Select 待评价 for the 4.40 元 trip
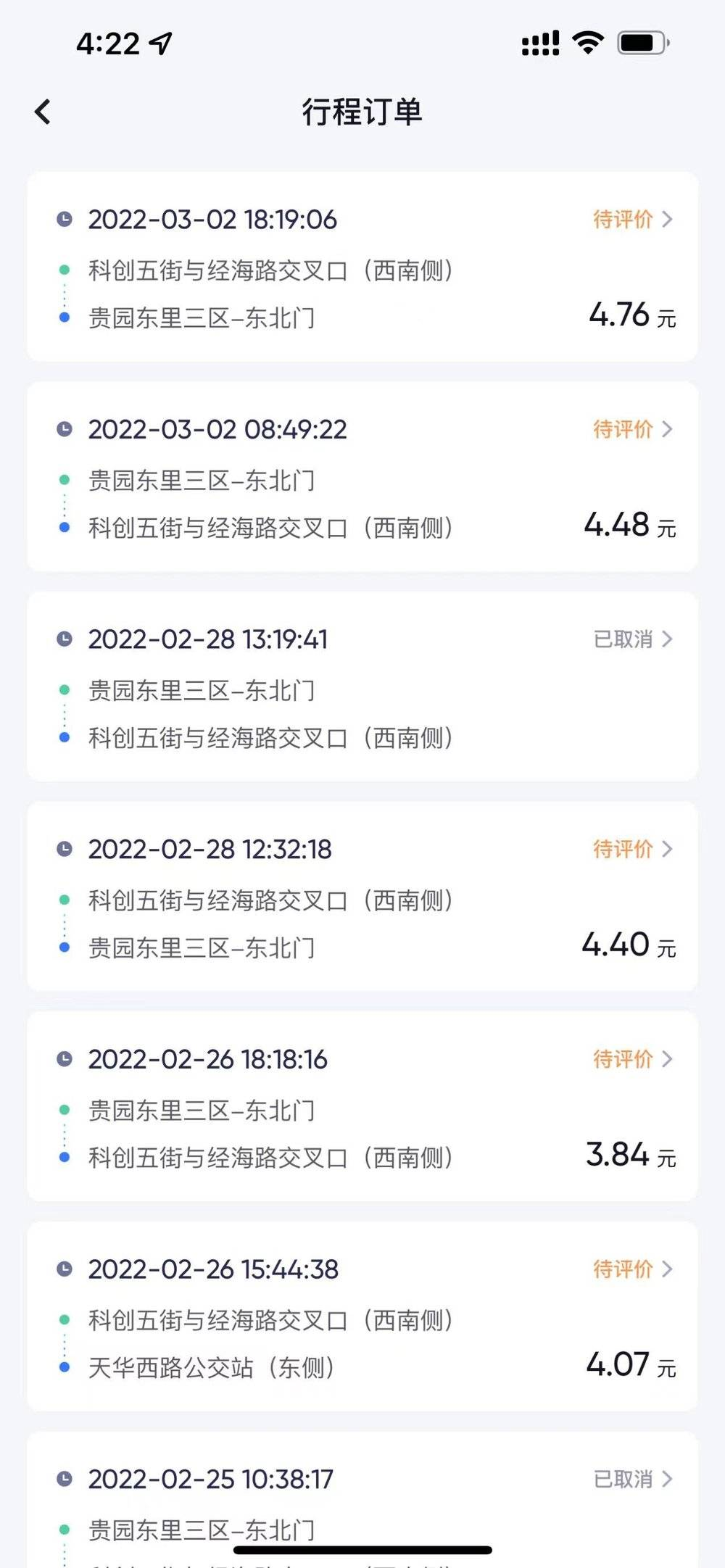The width and height of the screenshot is (725, 1568). [633, 849]
